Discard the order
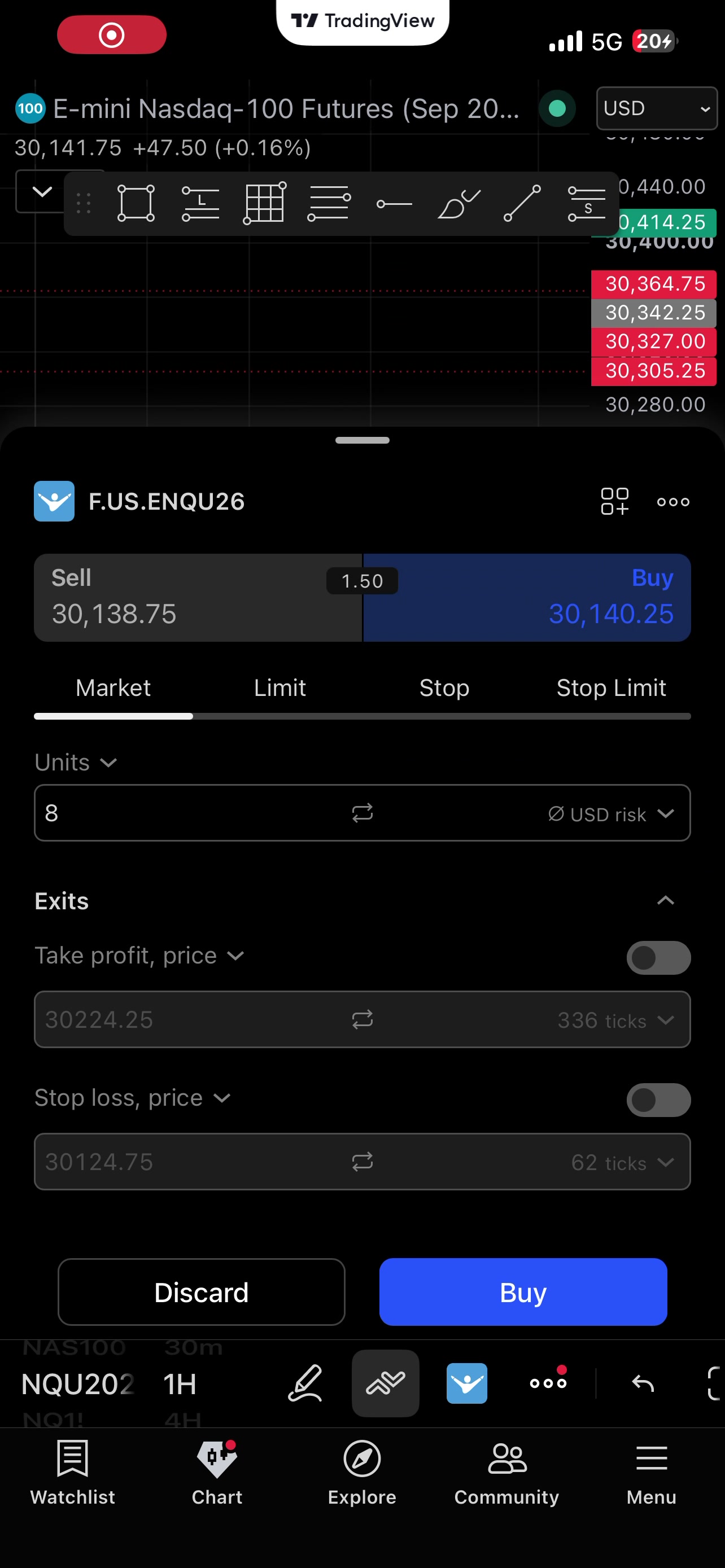The height and width of the screenshot is (1568, 725). coord(202,1291)
